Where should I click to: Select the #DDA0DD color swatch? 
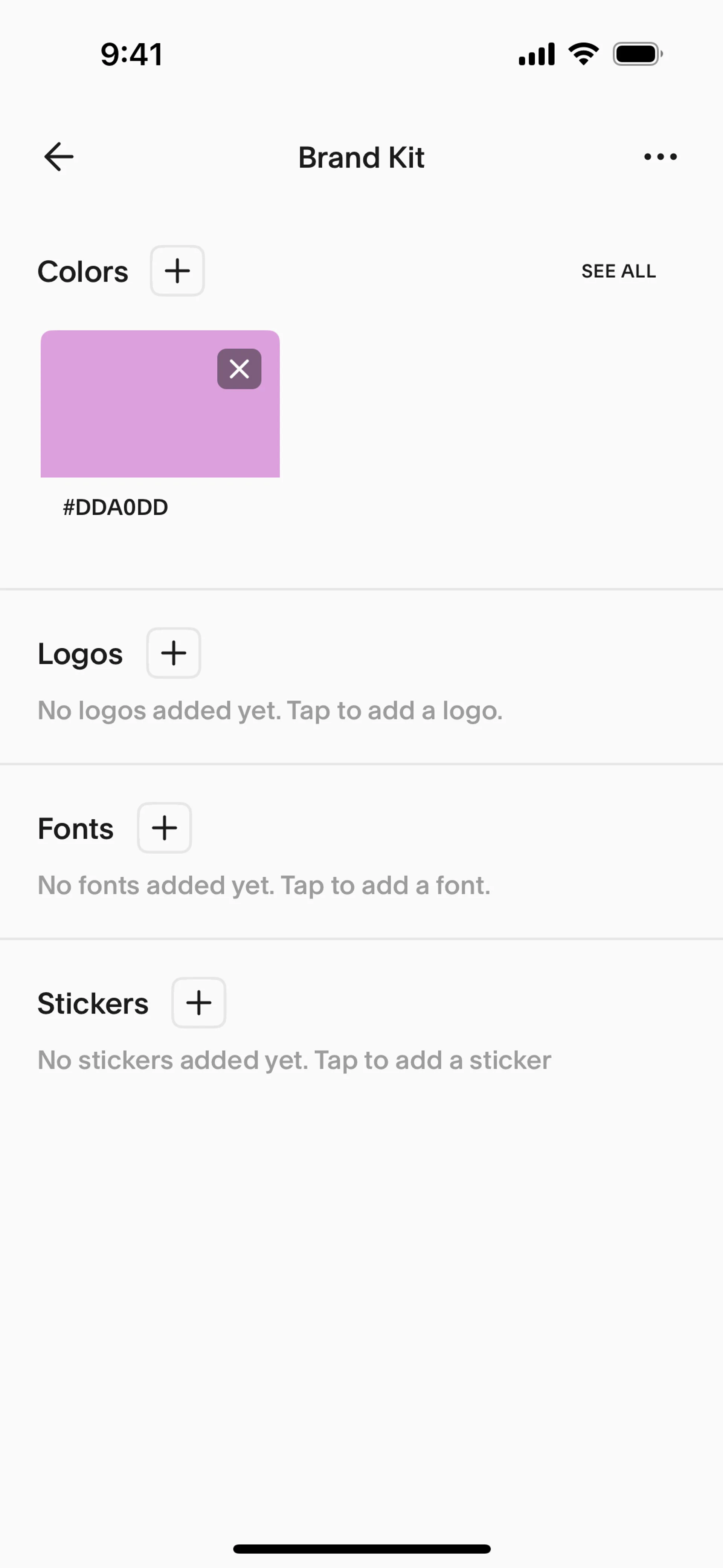coord(160,404)
